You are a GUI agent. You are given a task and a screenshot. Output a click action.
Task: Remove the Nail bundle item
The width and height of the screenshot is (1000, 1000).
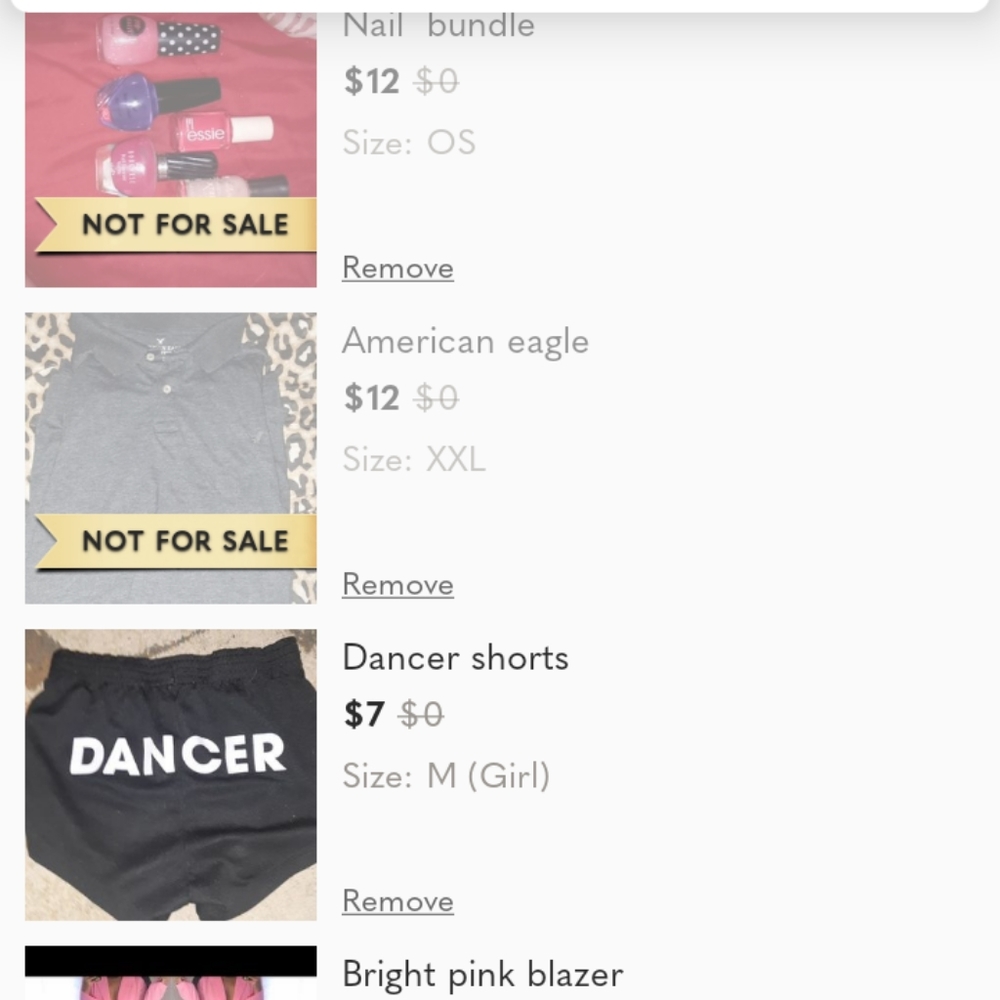click(397, 268)
